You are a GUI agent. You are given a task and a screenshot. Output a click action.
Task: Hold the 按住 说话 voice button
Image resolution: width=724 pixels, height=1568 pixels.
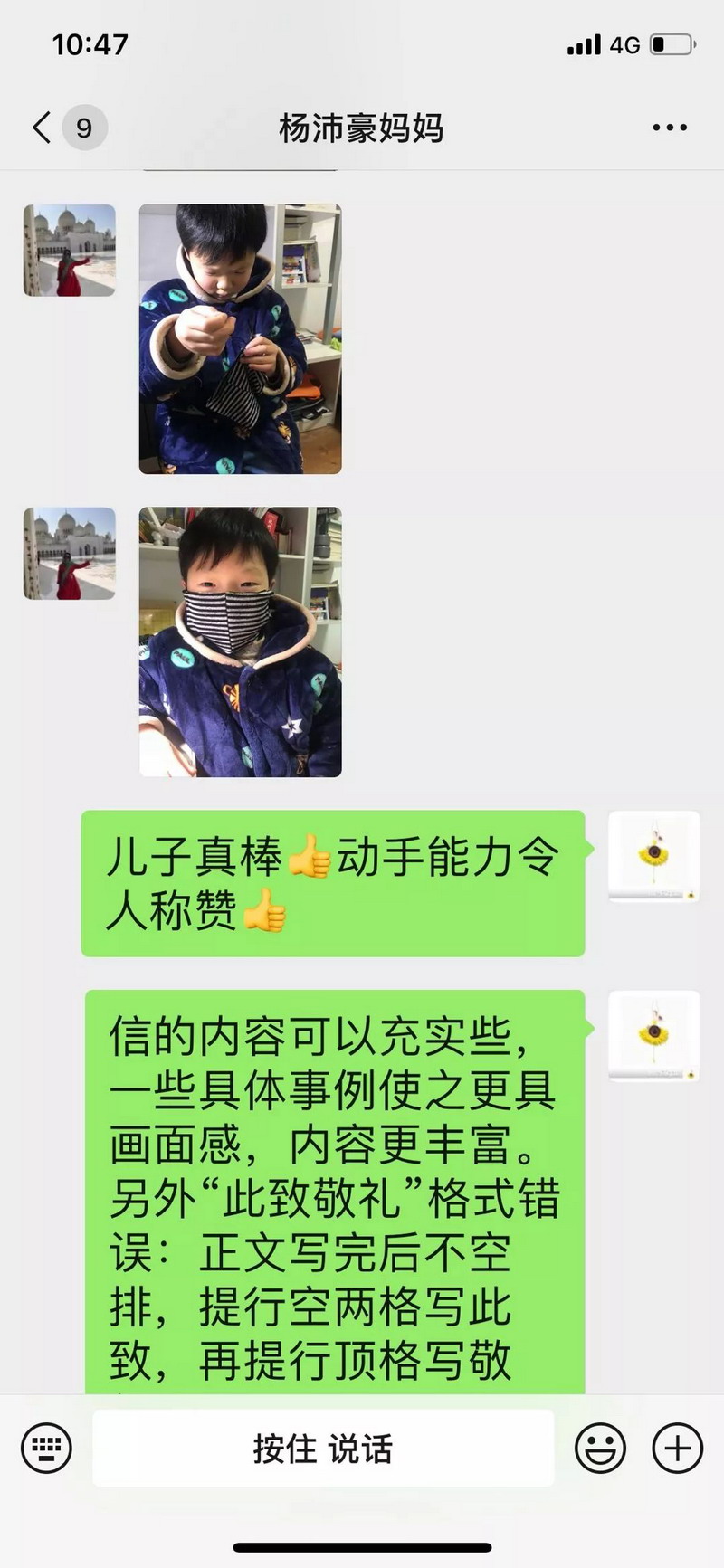point(323,1448)
